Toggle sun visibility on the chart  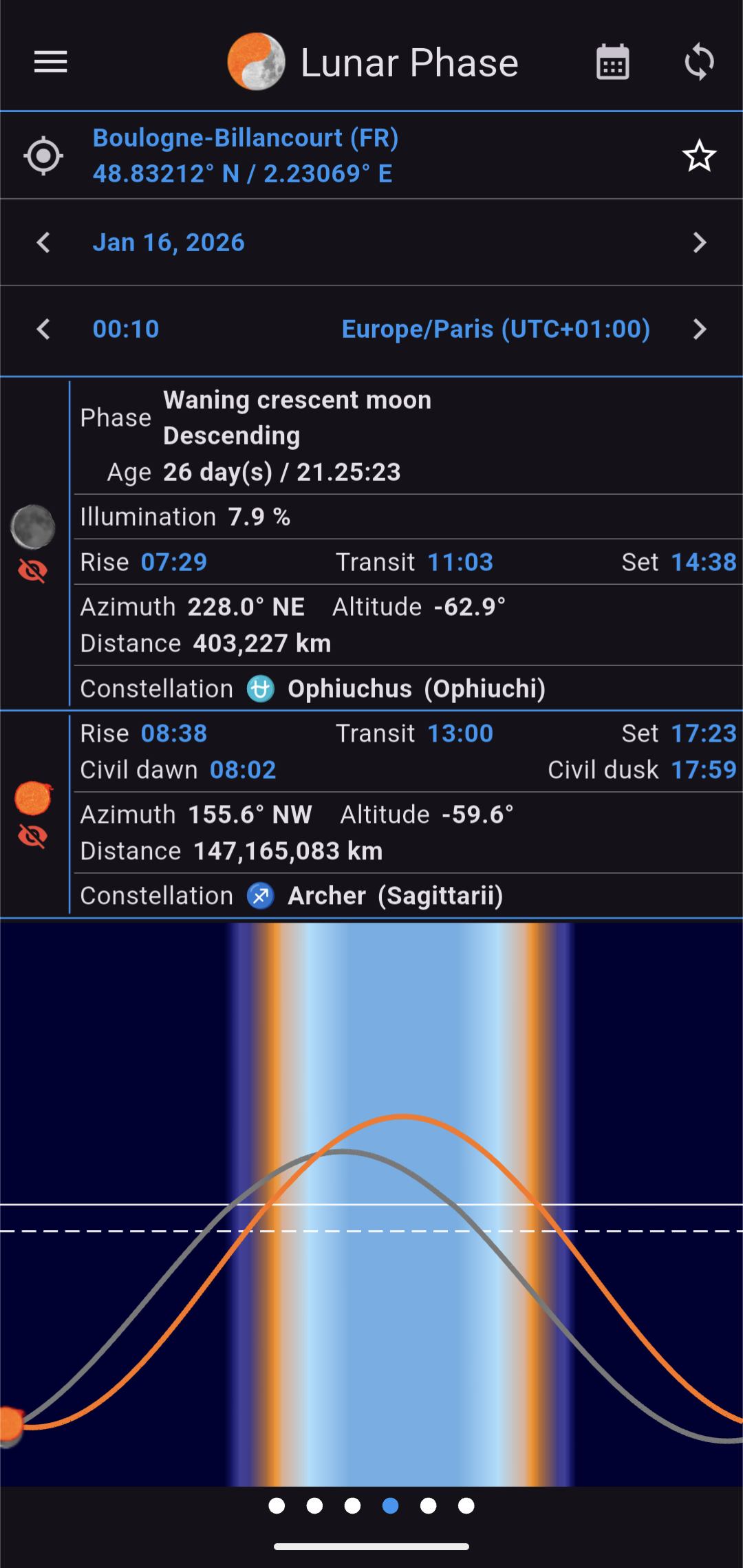(33, 835)
